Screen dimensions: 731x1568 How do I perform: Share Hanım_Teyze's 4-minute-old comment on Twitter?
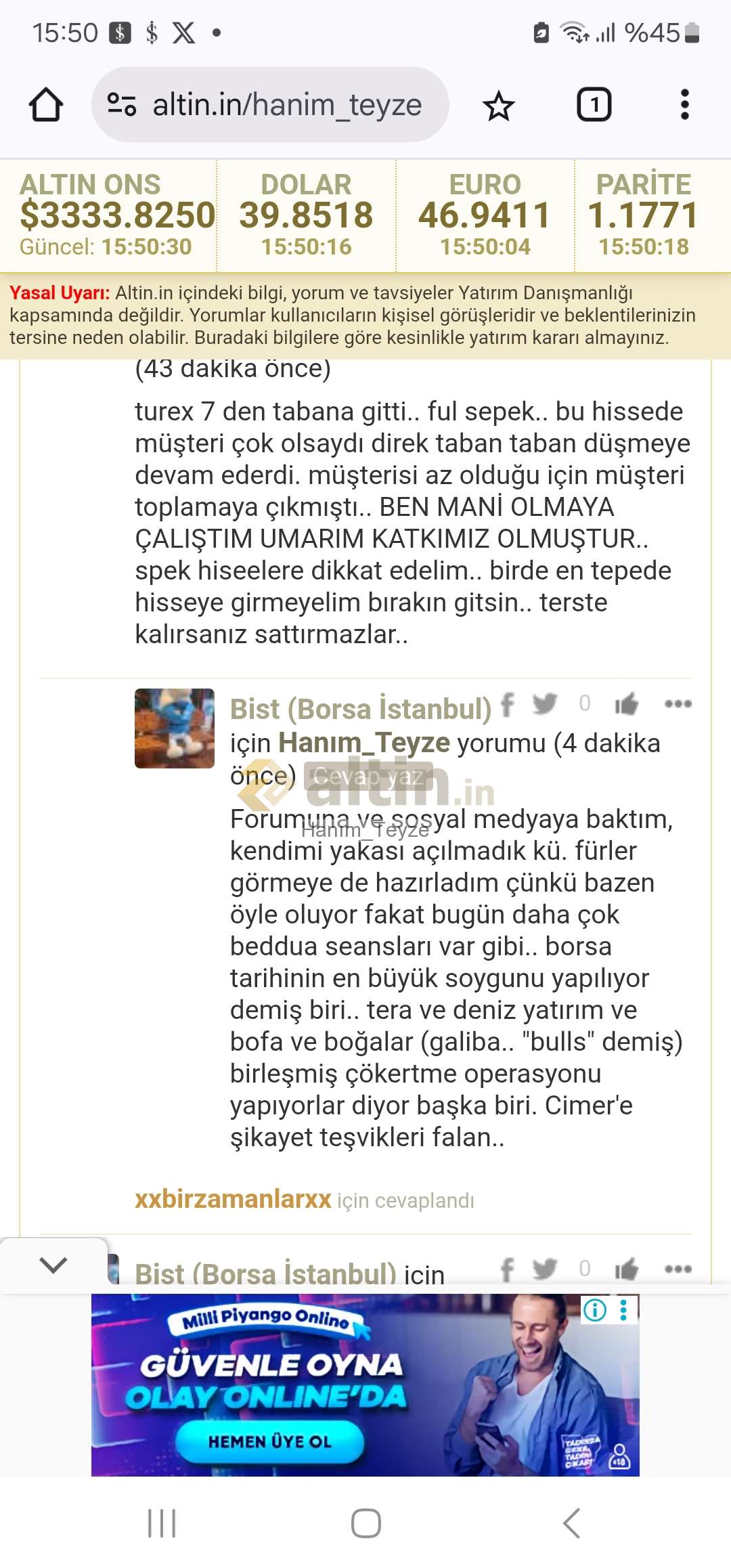[x=545, y=704]
